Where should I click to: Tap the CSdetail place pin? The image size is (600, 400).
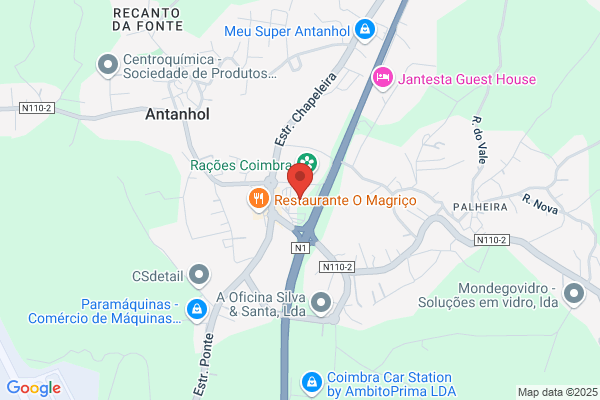point(199,275)
